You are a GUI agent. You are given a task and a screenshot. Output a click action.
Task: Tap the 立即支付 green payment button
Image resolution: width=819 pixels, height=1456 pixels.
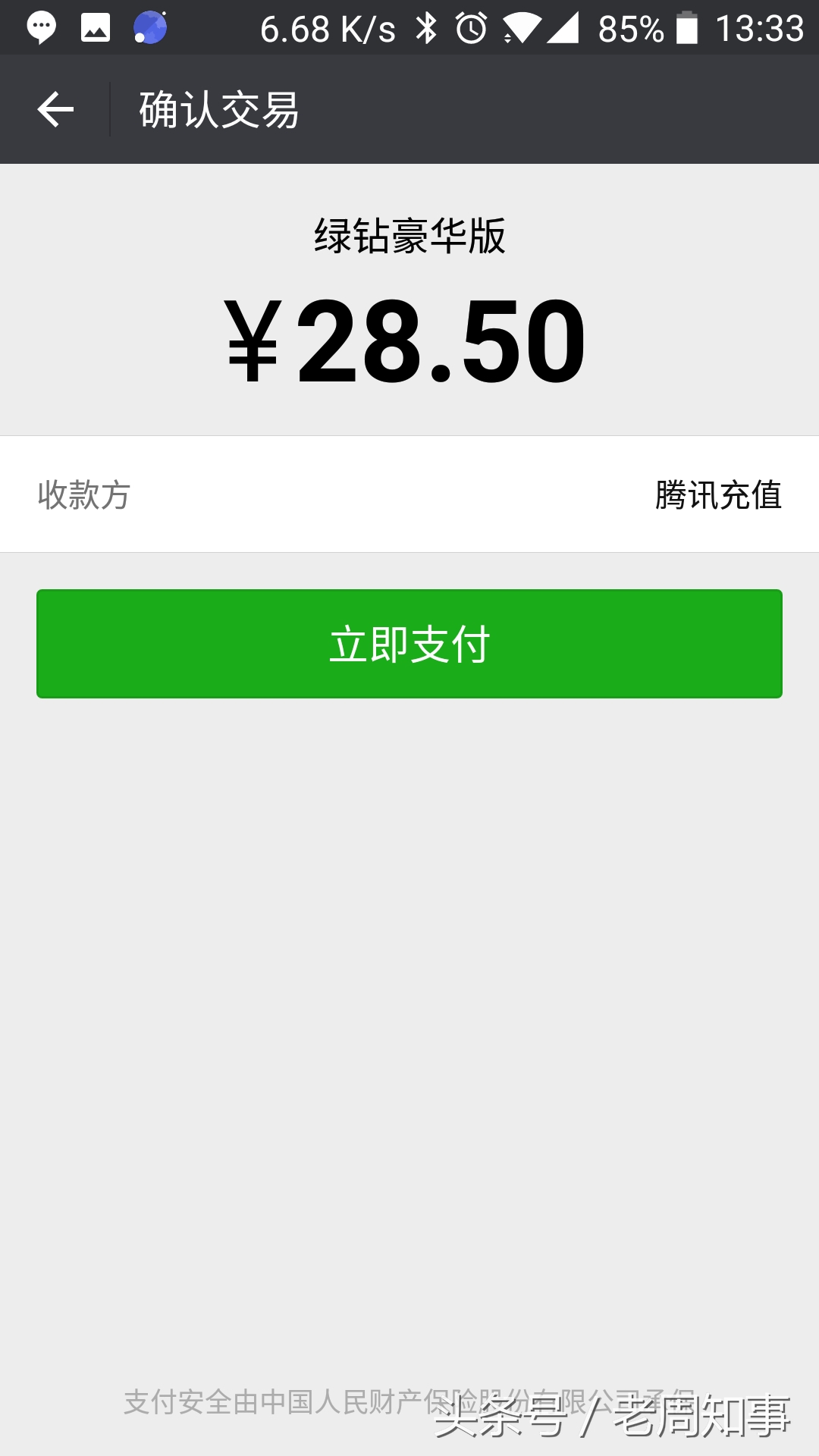pos(409,643)
